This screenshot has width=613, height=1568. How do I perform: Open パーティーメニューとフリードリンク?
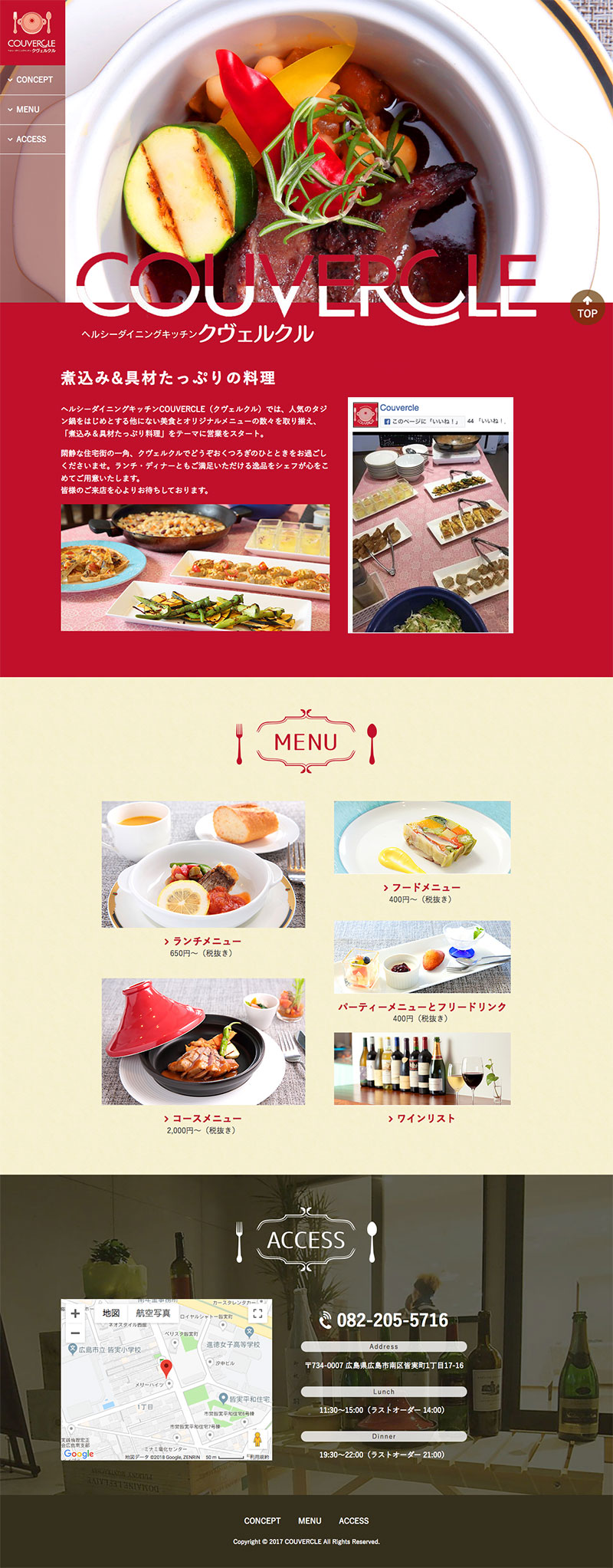coord(422,1007)
